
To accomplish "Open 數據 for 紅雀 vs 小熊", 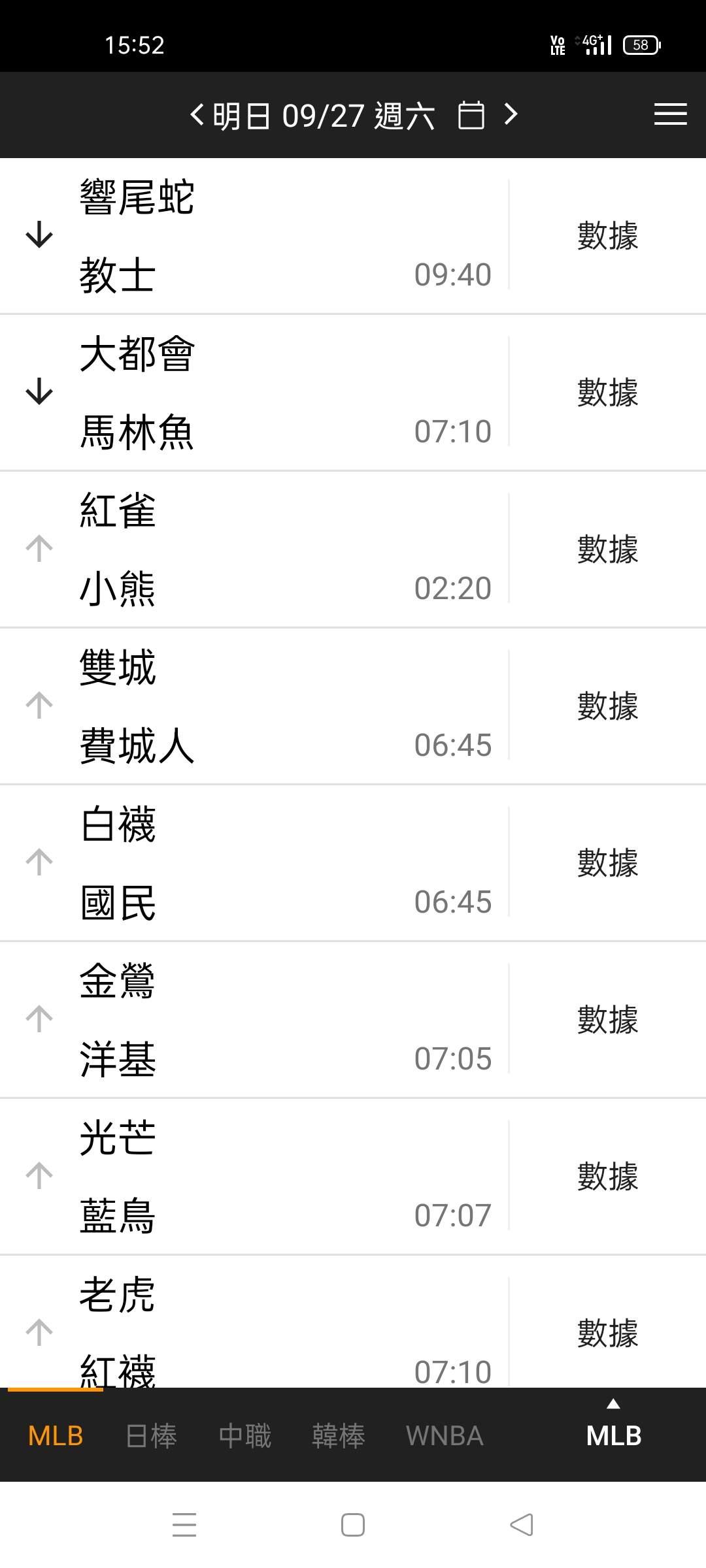I will (x=607, y=549).
